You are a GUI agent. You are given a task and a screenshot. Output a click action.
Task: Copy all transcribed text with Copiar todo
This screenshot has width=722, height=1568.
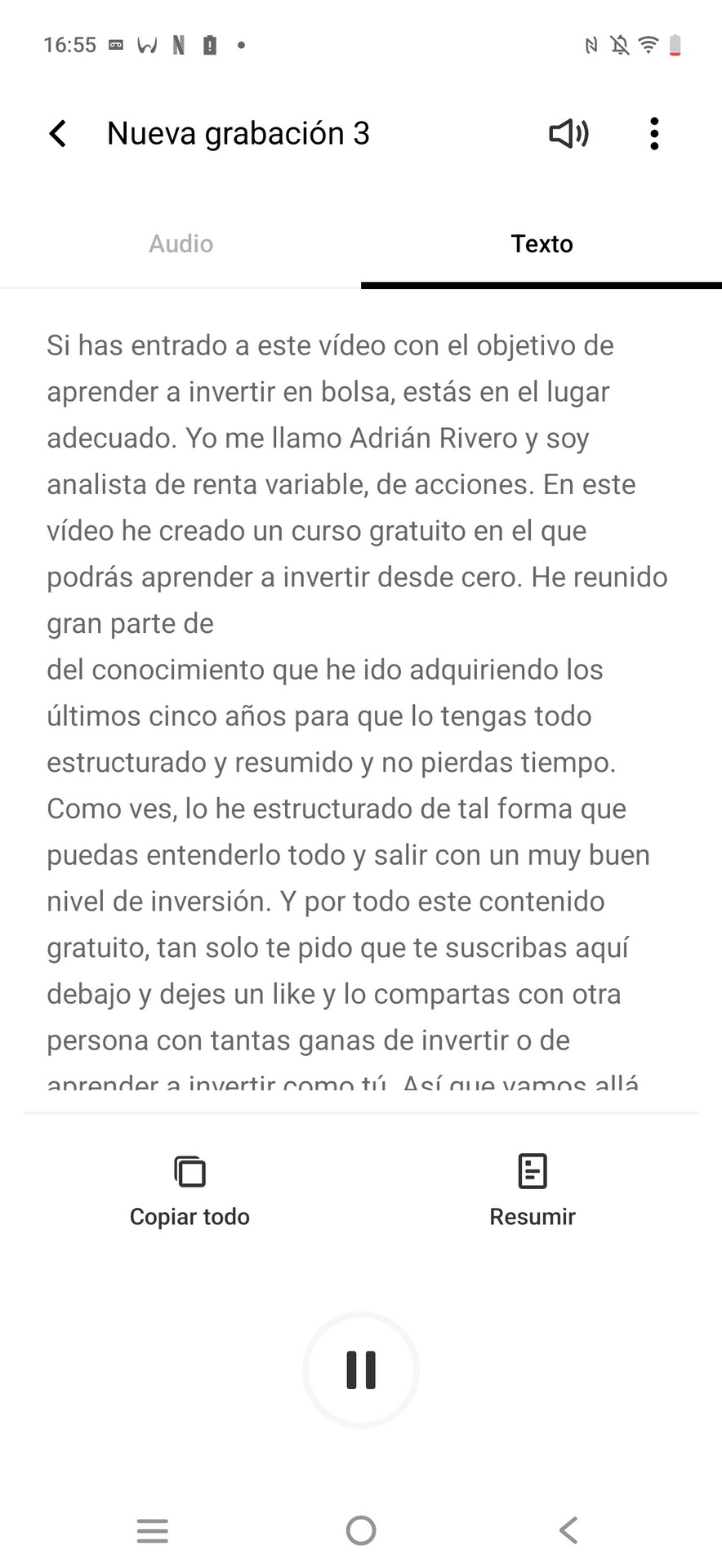point(189,1192)
